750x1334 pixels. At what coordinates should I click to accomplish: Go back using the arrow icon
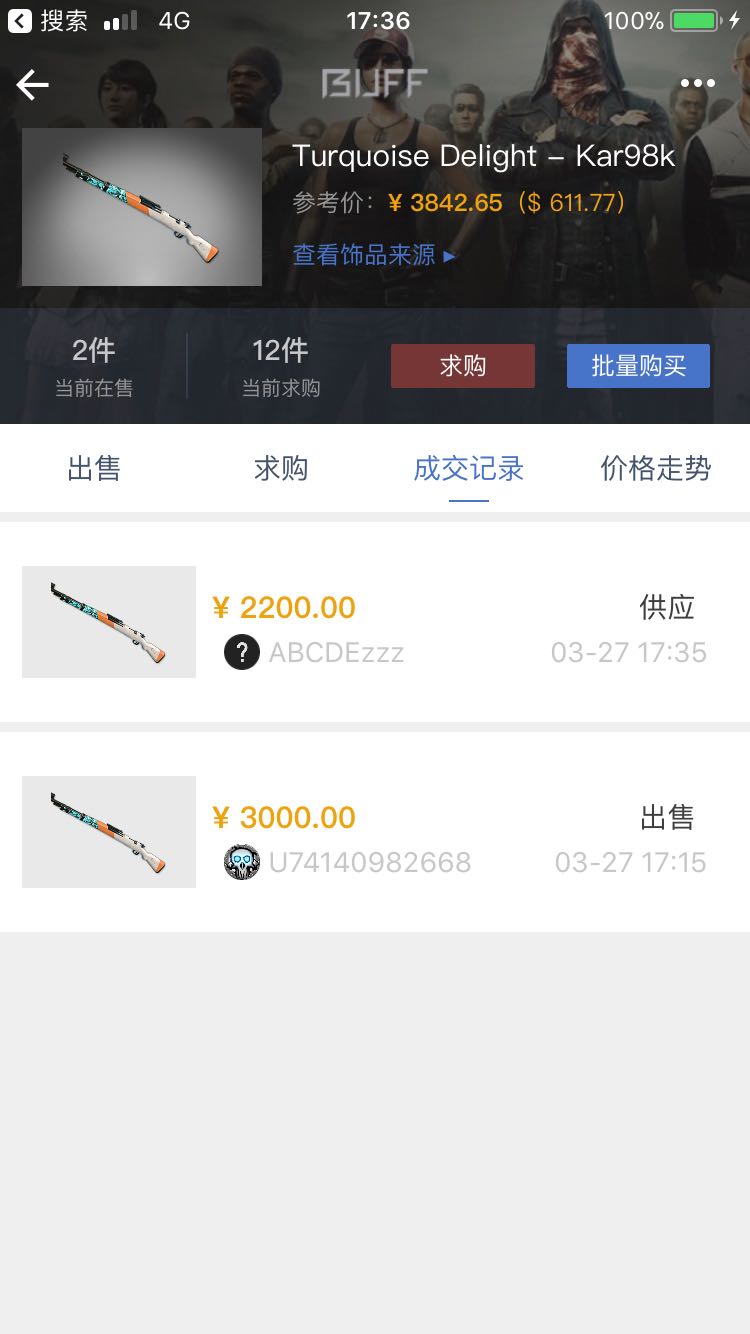click(33, 85)
